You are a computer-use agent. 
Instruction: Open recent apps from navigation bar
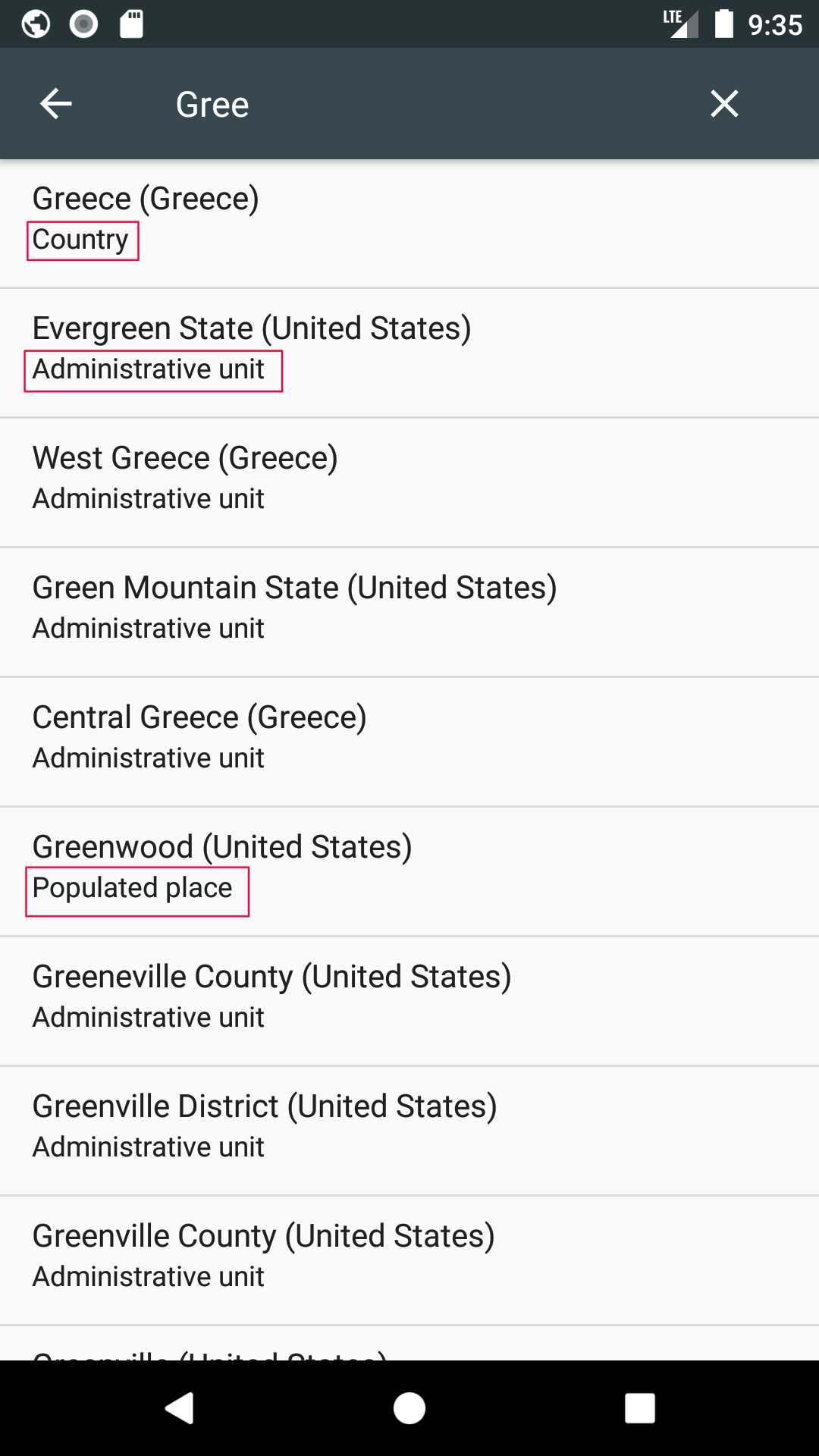click(640, 1408)
